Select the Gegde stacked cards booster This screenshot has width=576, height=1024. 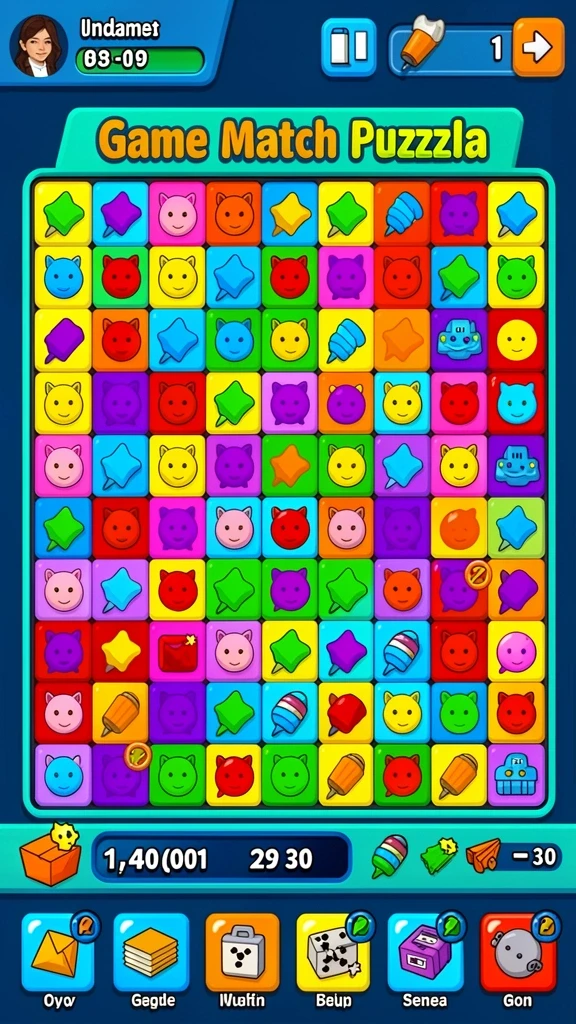coord(151,952)
